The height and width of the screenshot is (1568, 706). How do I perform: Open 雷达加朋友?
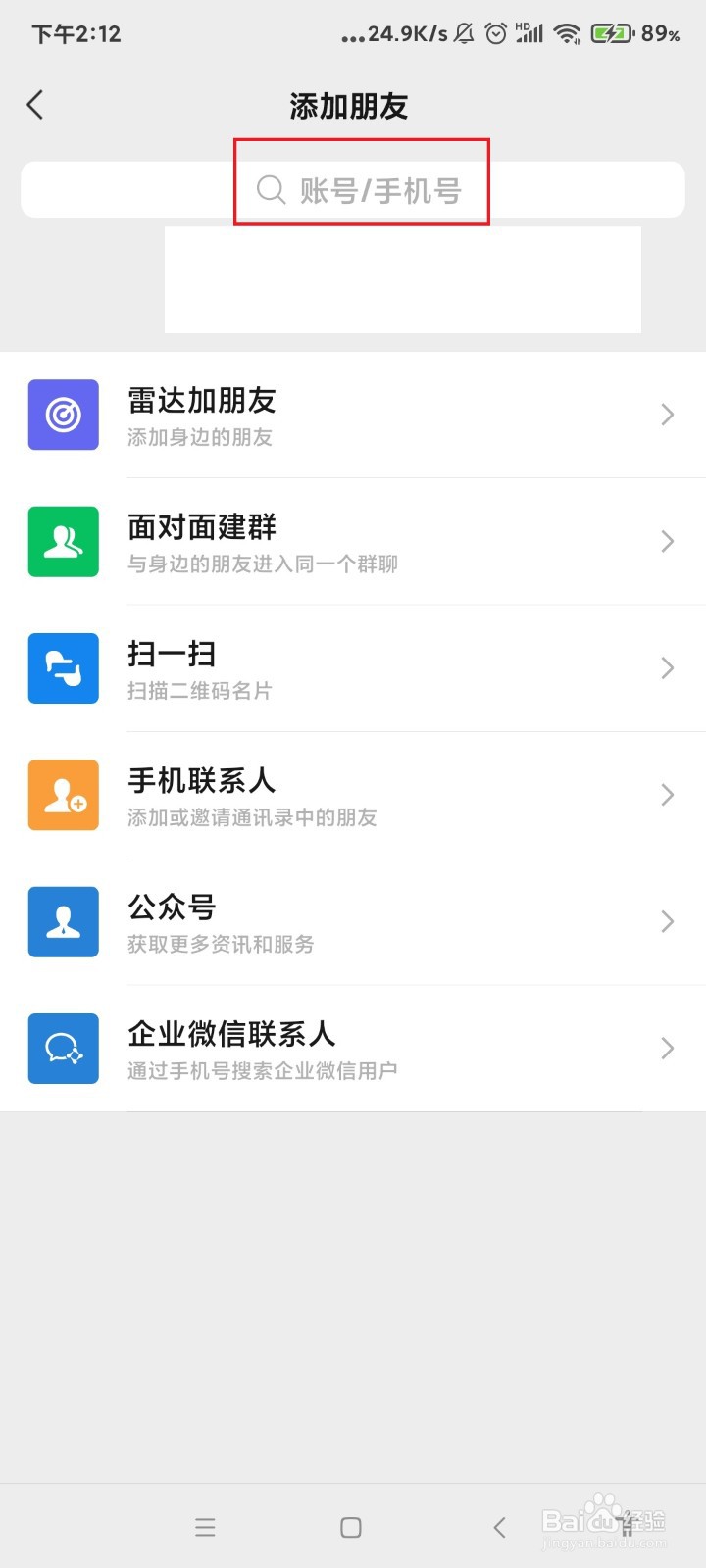353,415
